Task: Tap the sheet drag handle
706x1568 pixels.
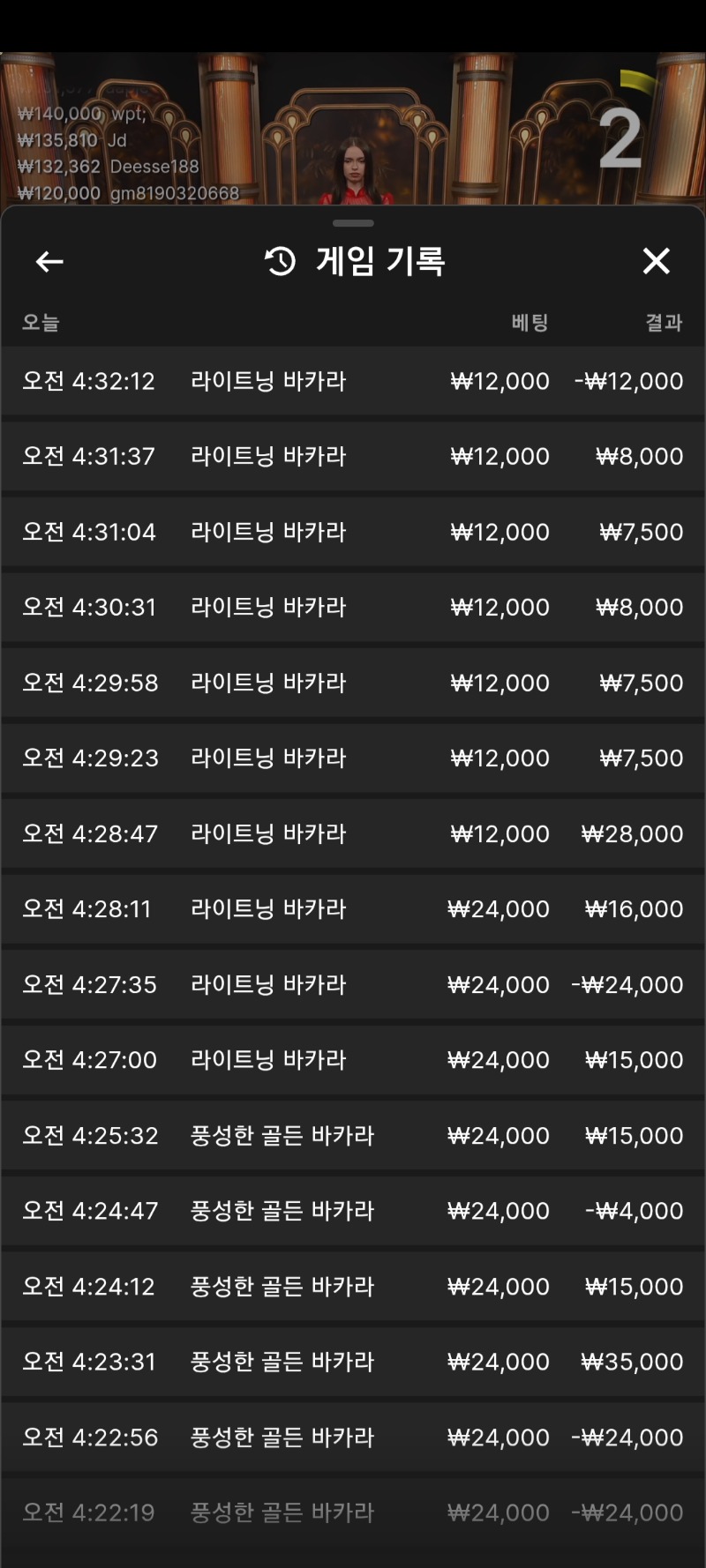Action: pyautogui.click(x=353, y=223)
